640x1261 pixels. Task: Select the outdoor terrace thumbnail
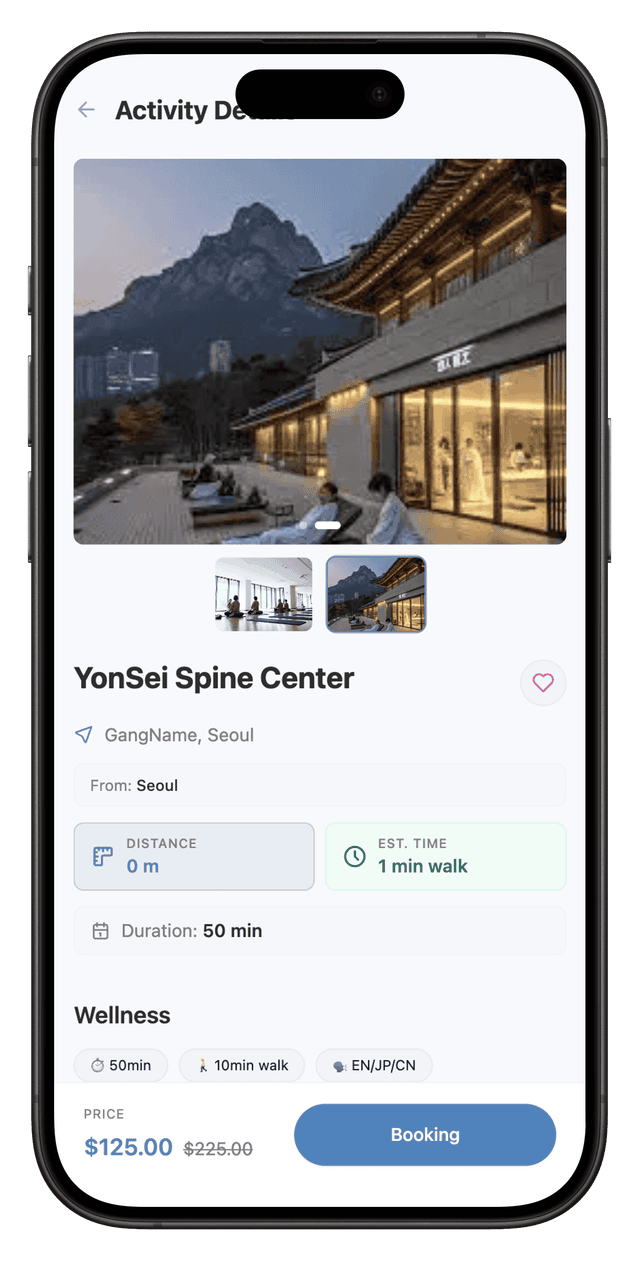[376, 595]
